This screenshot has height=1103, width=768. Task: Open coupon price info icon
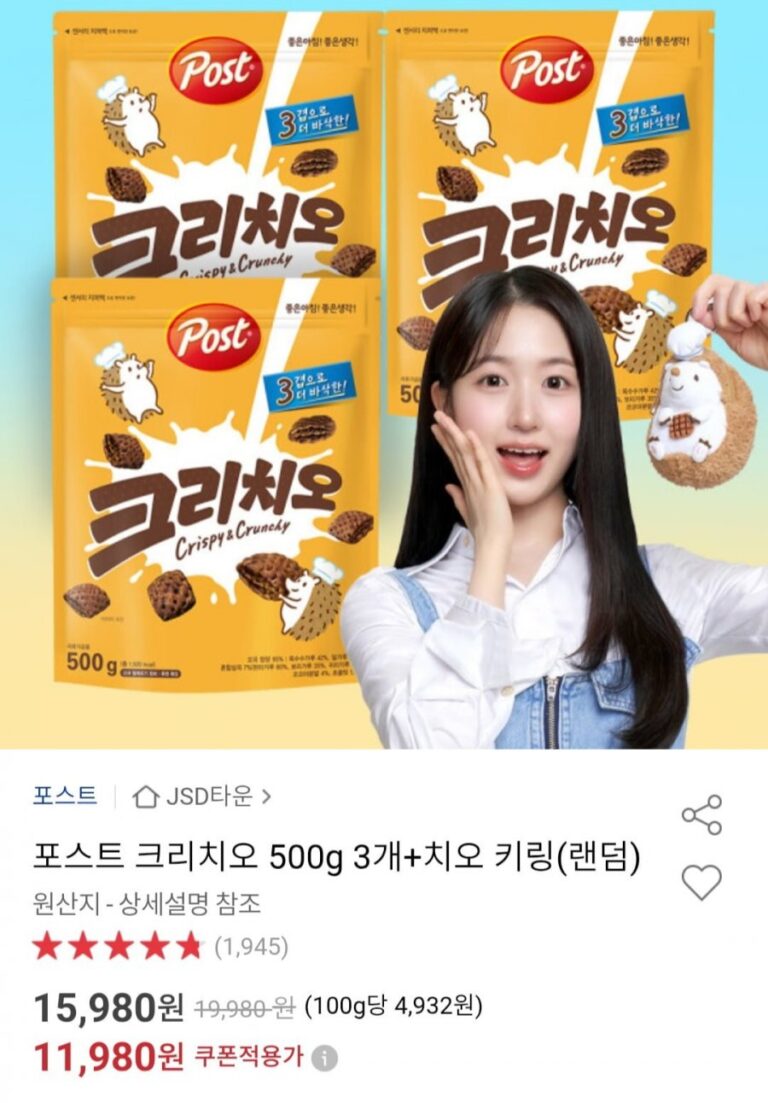tap(325, 1058)
